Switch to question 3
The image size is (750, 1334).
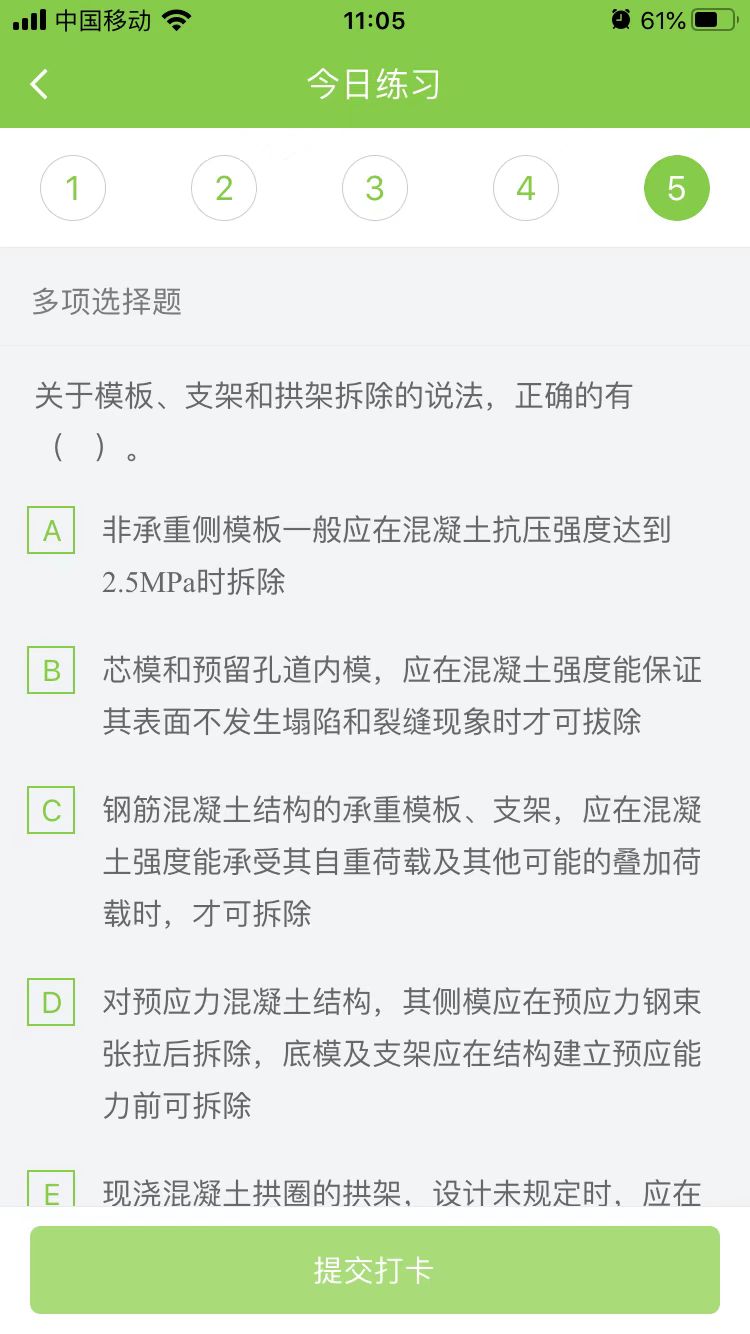coord(375,188)
